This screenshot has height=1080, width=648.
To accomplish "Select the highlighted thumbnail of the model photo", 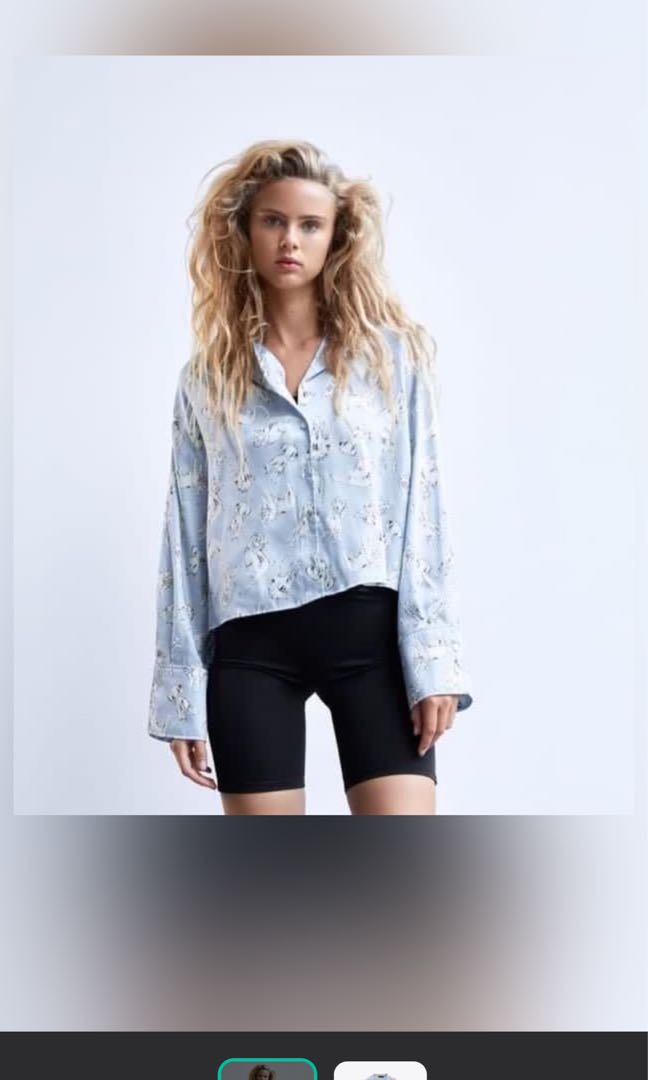I will (x=267, y=1070).
